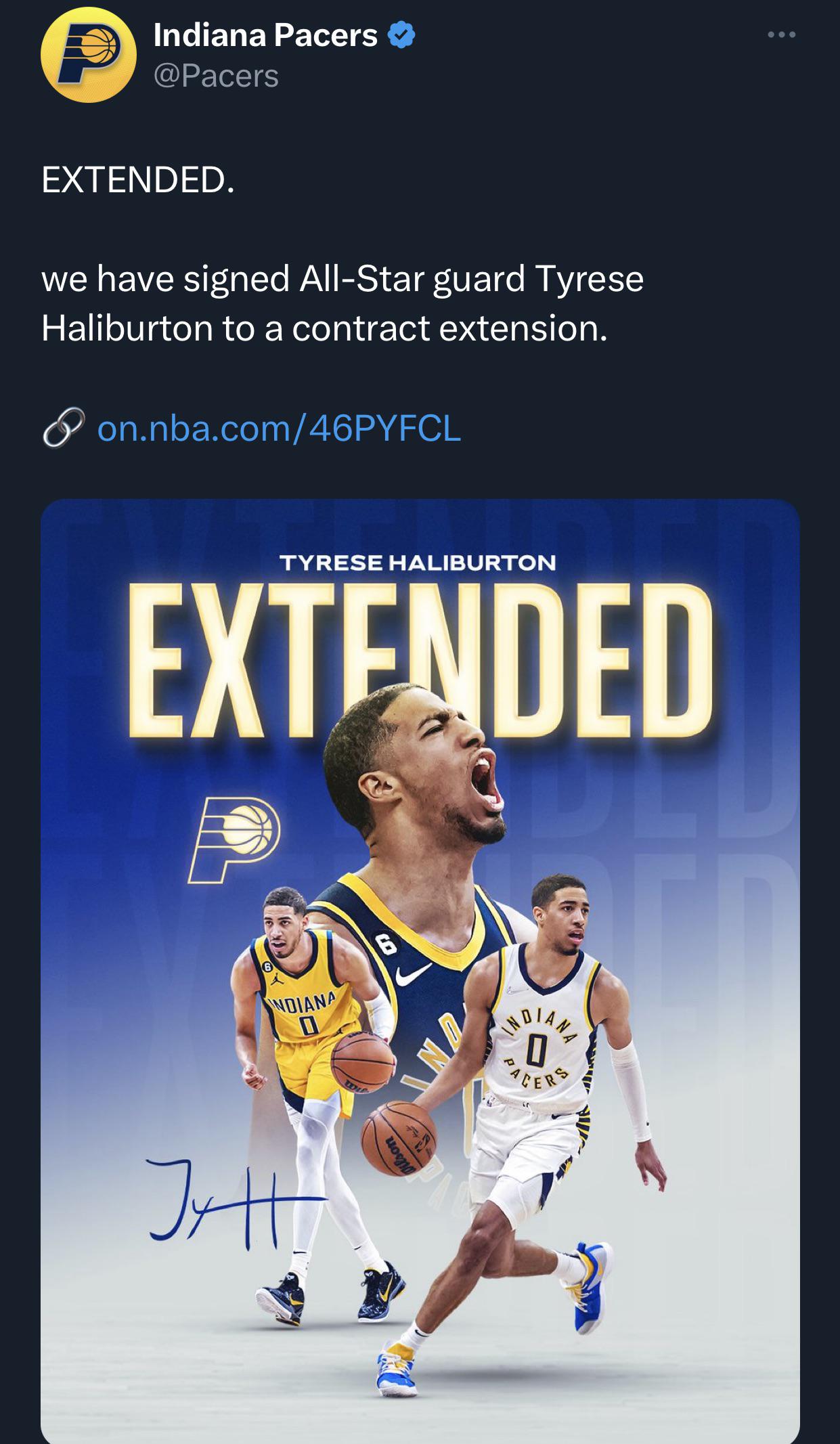The image size is (840, 1444).
Task: Open the tweet's three-dot overflow menu
Action: pyautogui.click(x=781, y=35)
